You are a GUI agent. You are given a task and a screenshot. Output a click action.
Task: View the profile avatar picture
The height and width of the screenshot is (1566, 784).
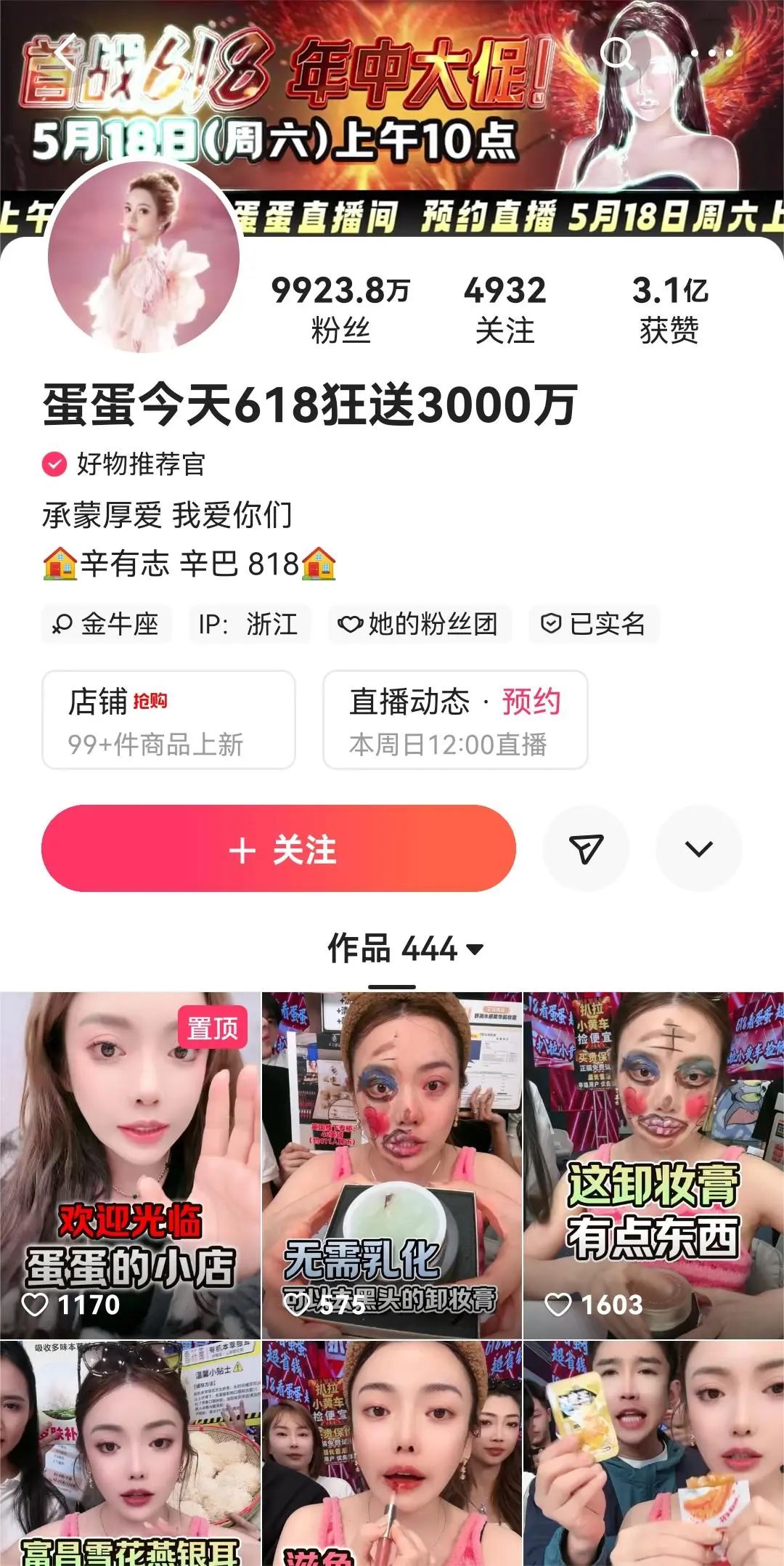coord(144,256)
